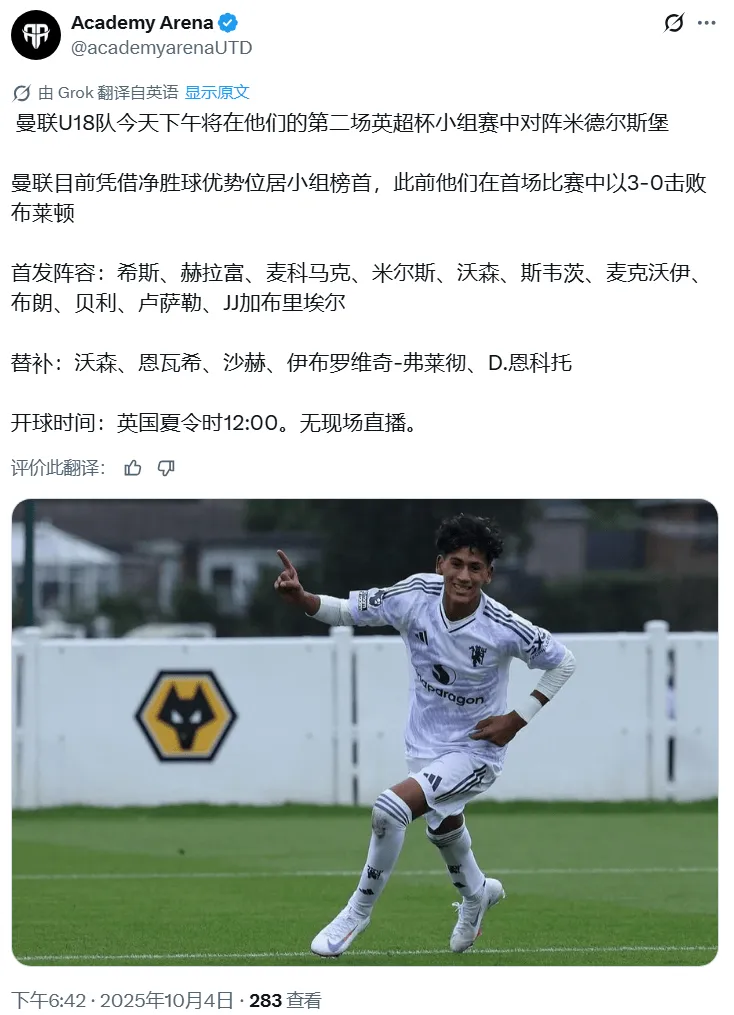Screen dimensions: 734x1015
Task: Rate this translation with thumbs down
Action: click(x=166, y=467)
